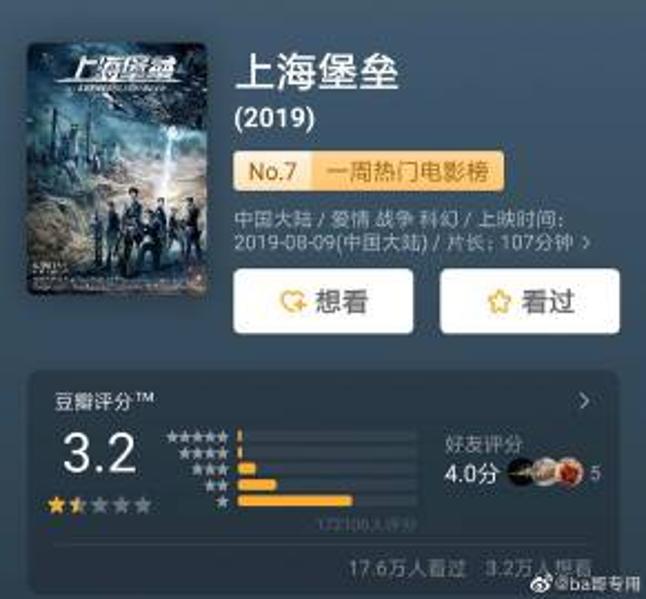Mark 上海堡垒 as 想看
The image size is (646, 599).
click(x=323, y=301)
